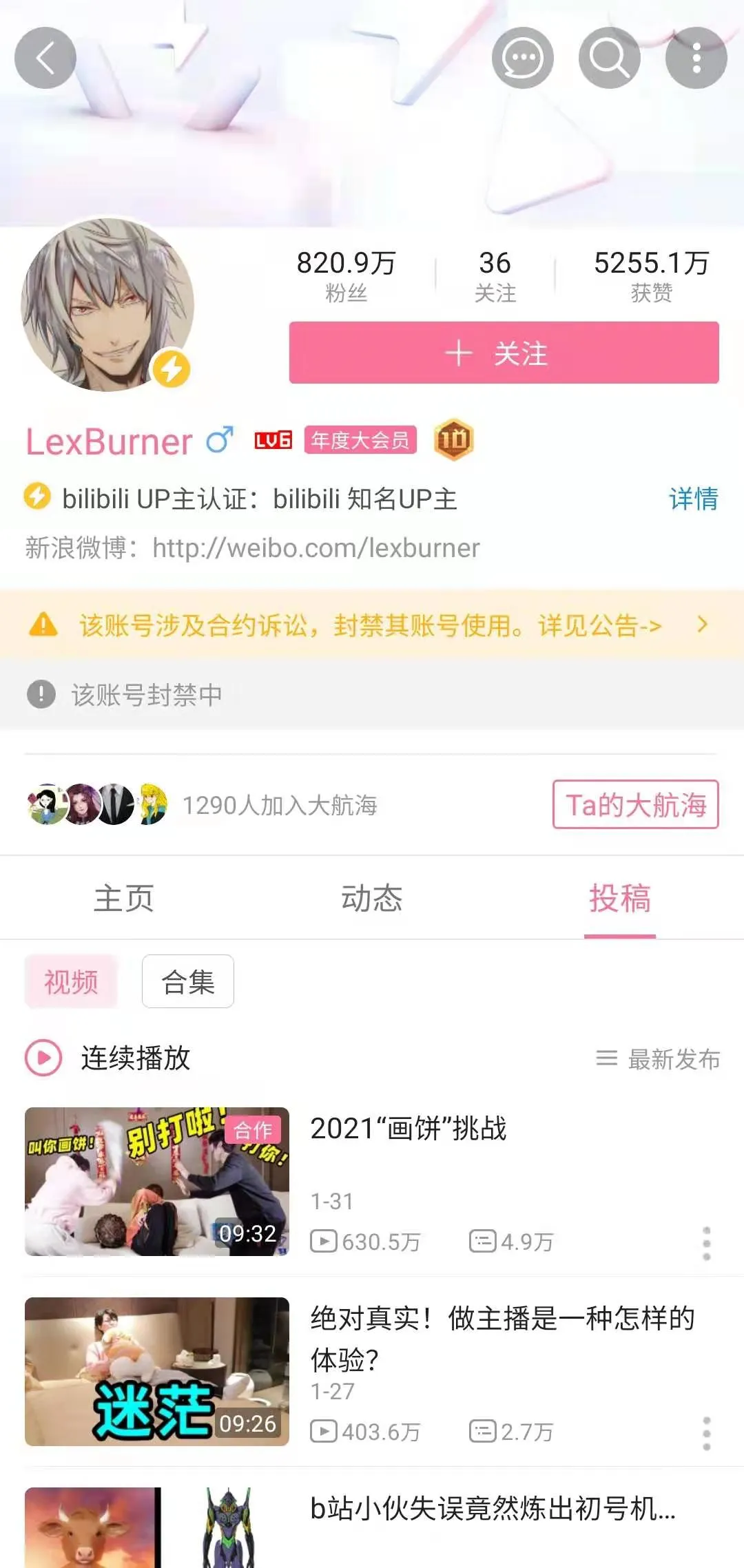Image resolution: width=744 pixels, height=1568 pixels.
Task: Follow LexBurner with the 关注 button
Action: [504, 353]
